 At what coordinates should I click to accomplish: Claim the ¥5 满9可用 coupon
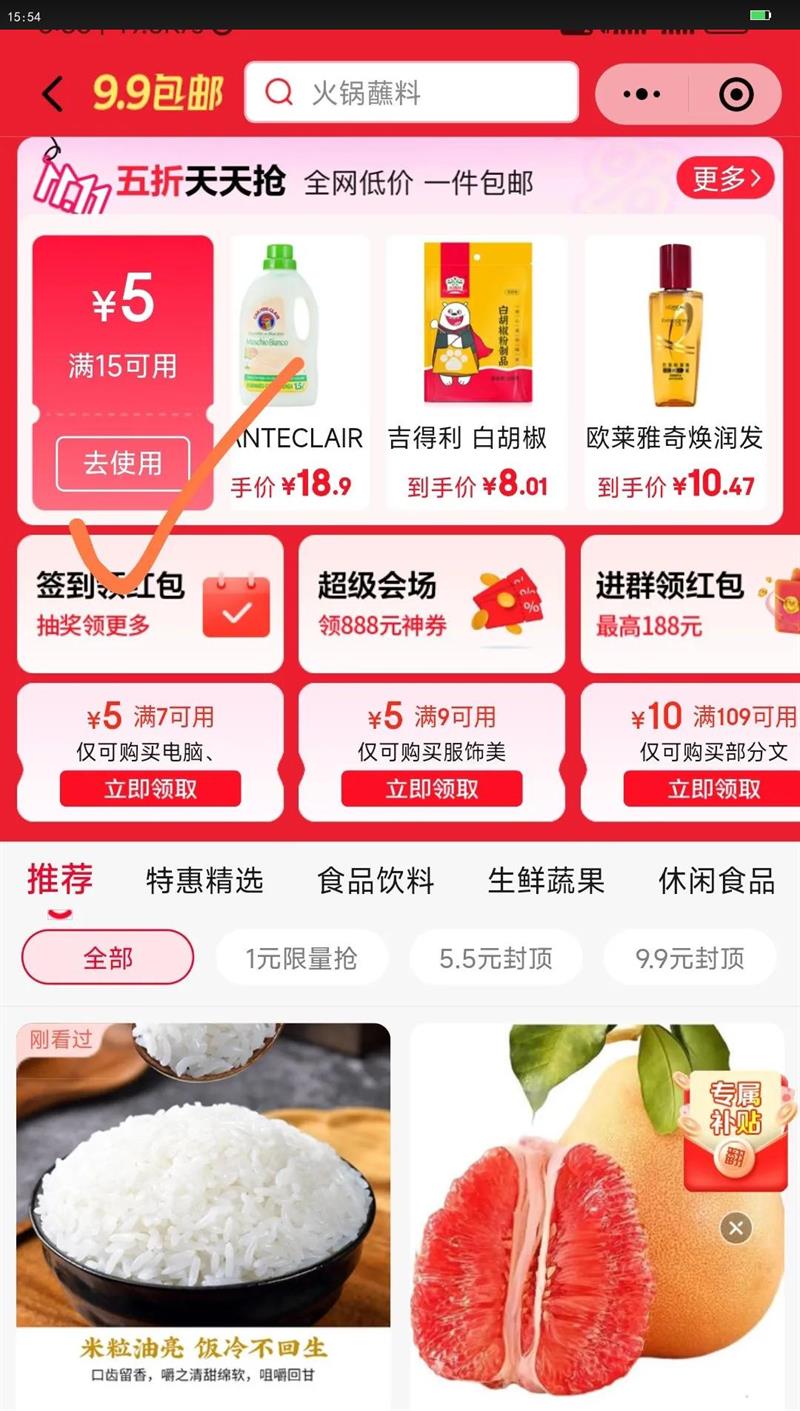click(x=431, y=789)
